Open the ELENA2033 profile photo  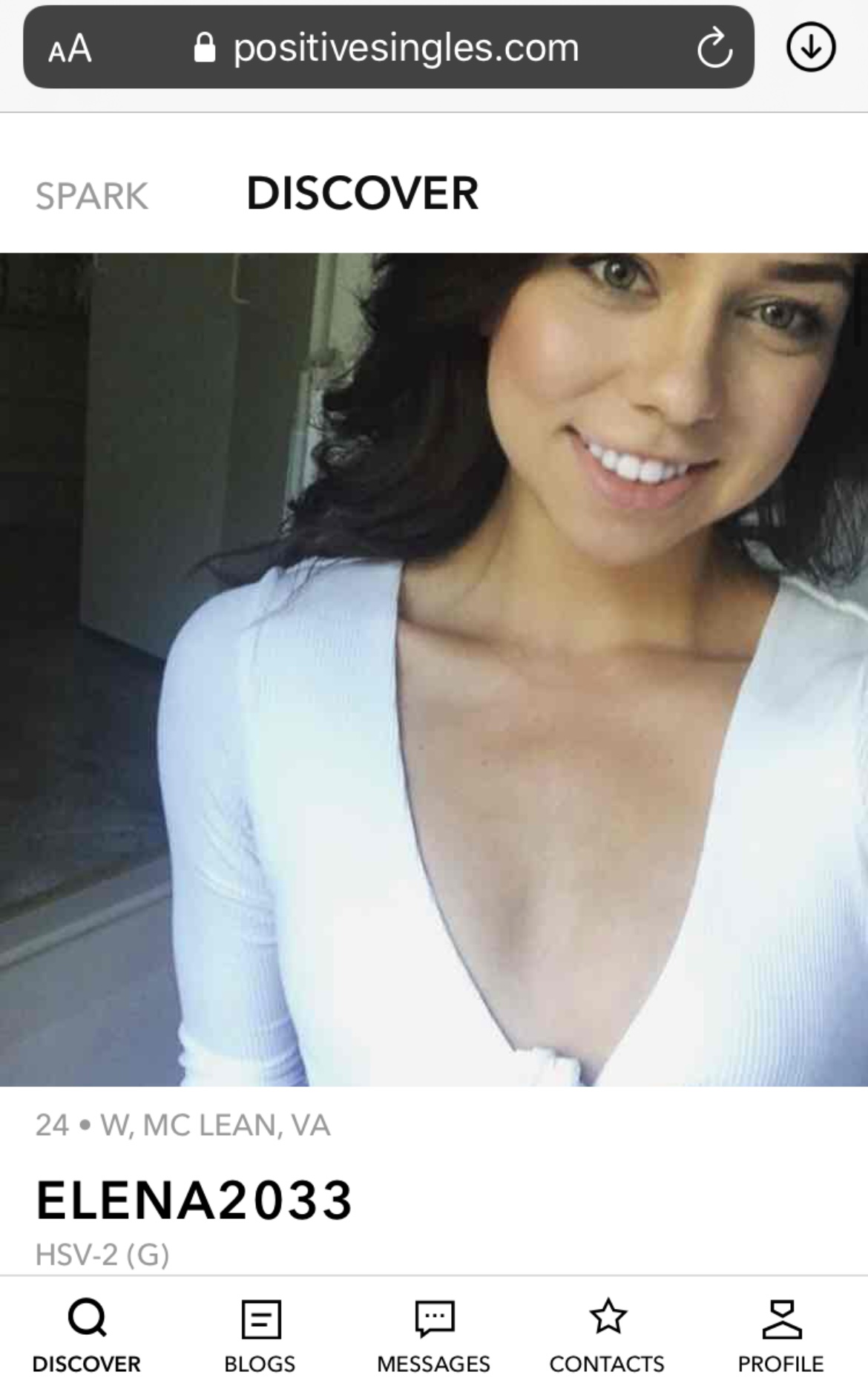[x=434, y=668]
